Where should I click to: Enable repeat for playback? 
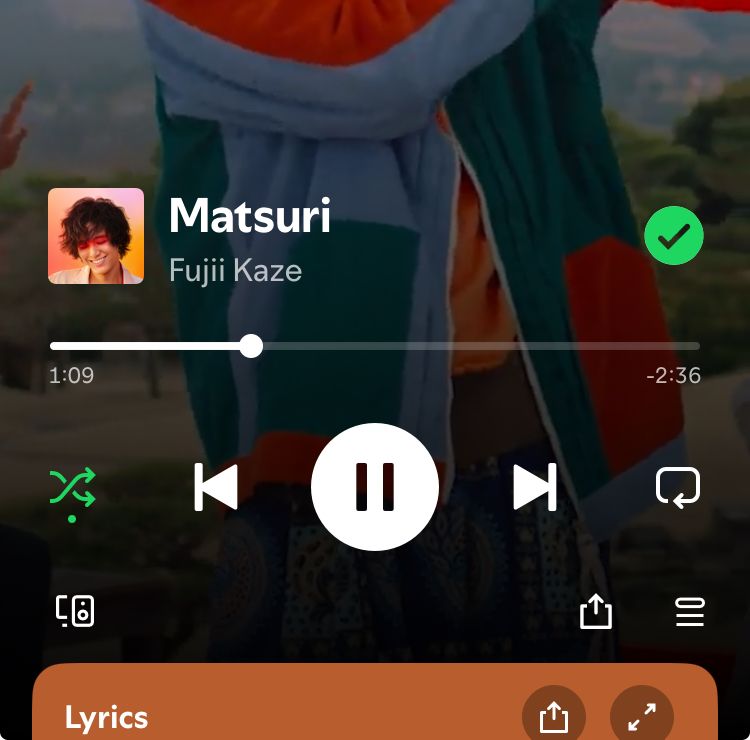pos(677,488)
